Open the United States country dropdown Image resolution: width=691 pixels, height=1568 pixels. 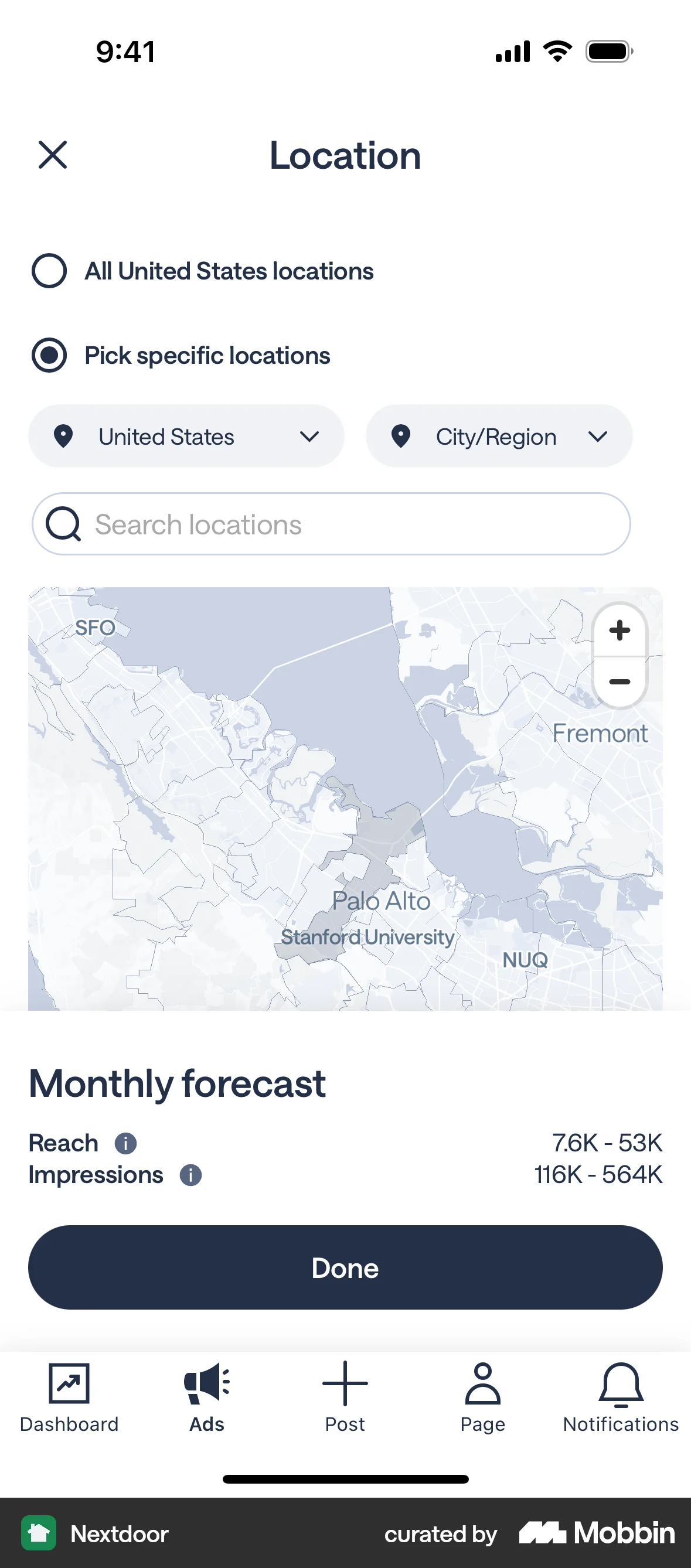186,437
